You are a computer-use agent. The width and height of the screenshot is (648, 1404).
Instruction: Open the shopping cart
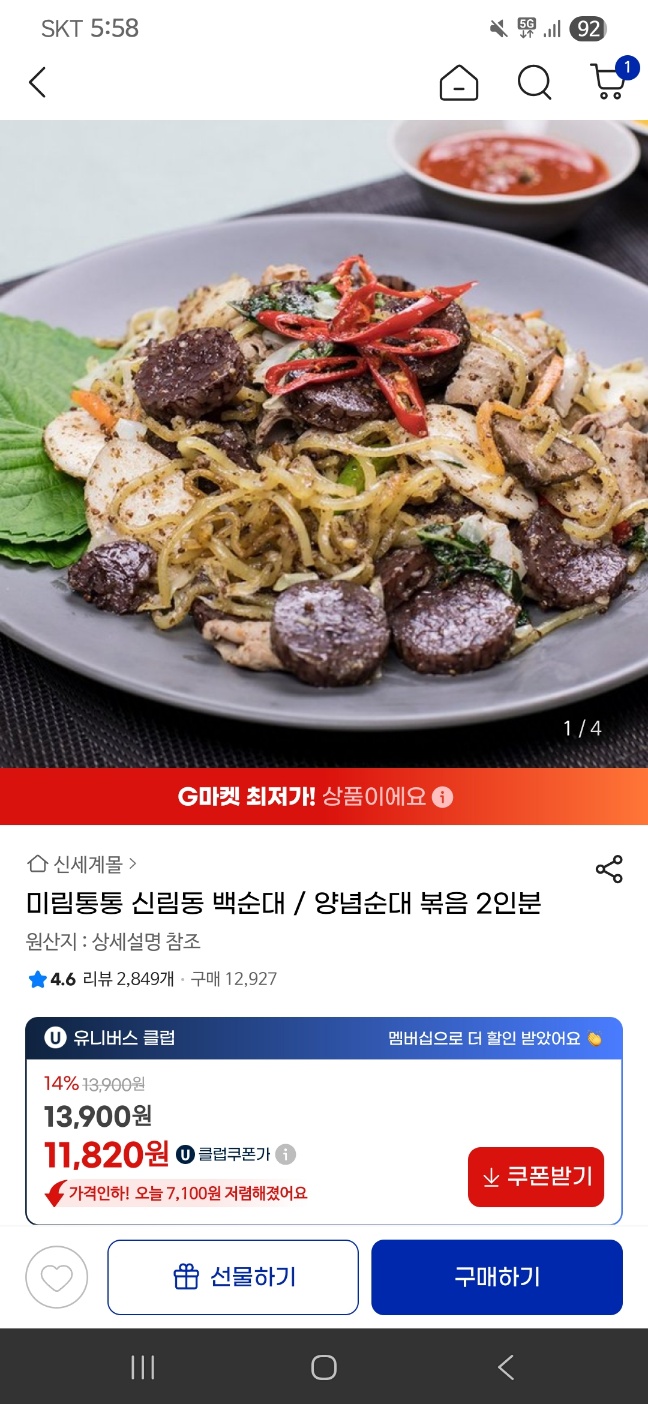(x=609, y=80)
